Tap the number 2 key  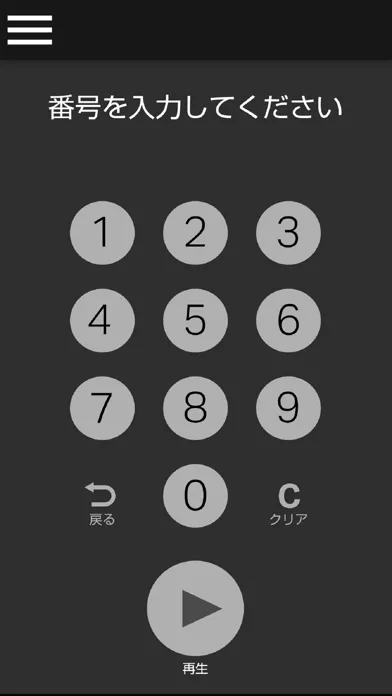[195, 233]
